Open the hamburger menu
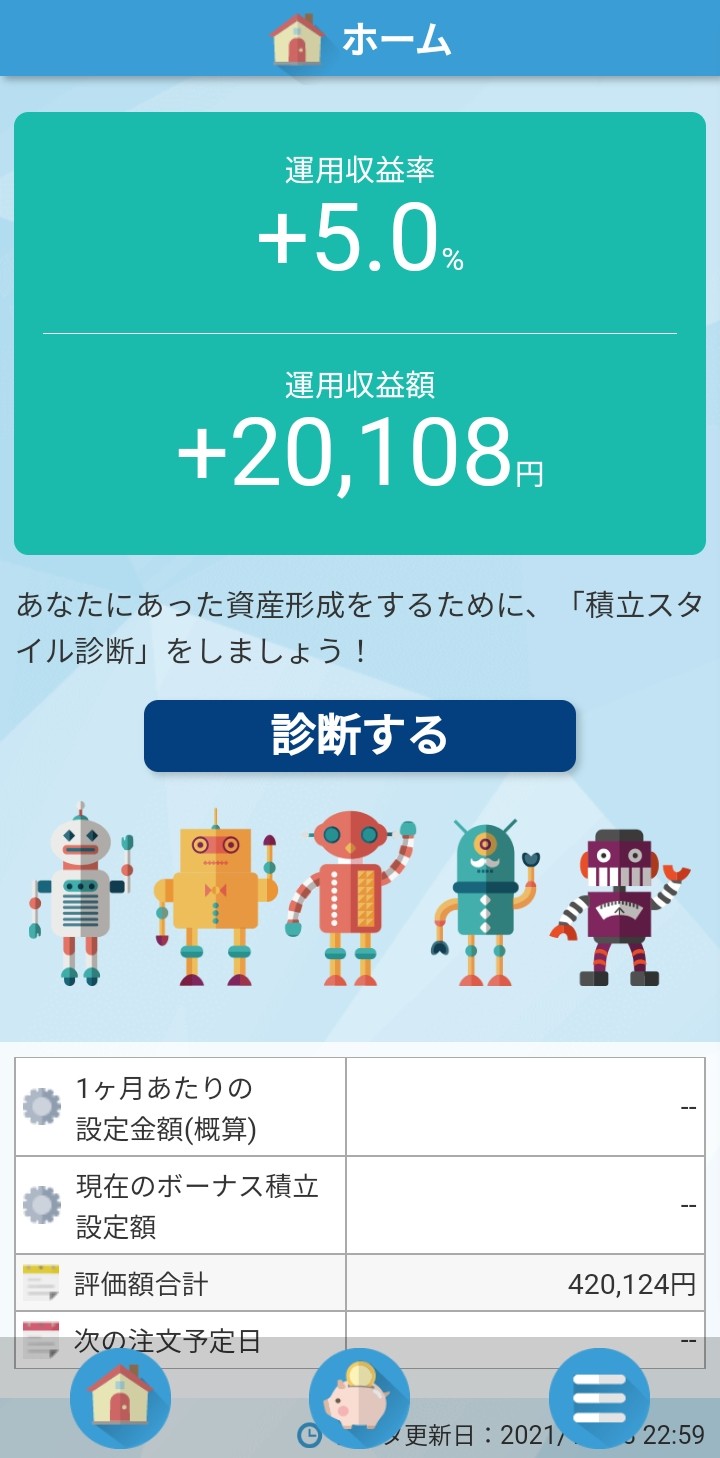The height and width of the screenshot is (1458, 720). (599, 1398)
